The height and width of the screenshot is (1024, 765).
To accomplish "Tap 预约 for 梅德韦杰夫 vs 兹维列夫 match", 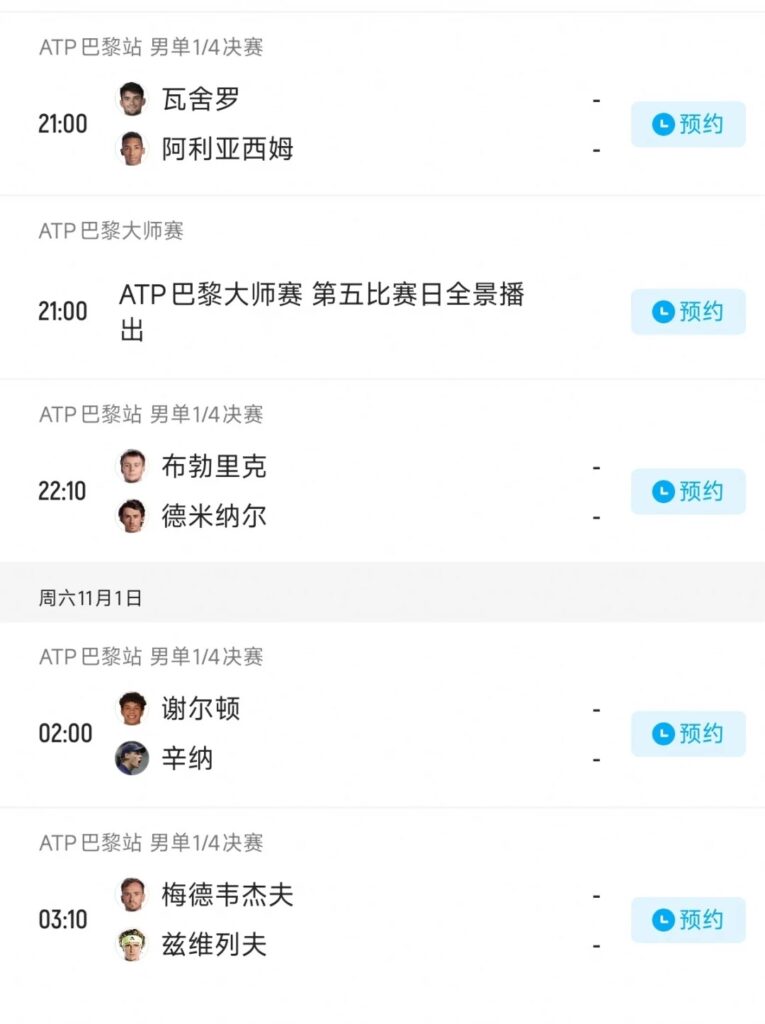I will 687,920.
